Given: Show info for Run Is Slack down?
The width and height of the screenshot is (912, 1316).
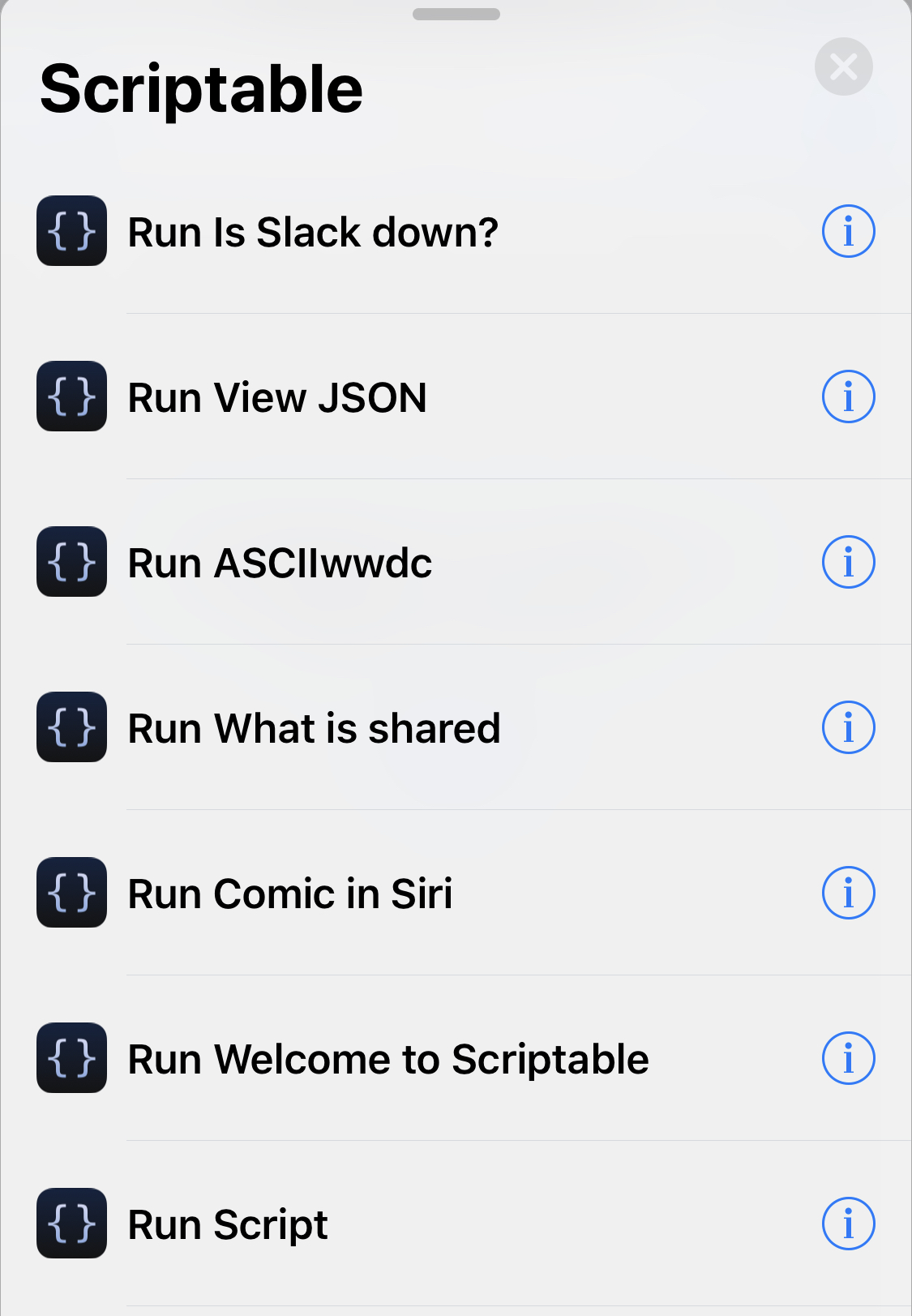Looking at the screenshot, I should pyautogui.click(x=848, y=231).
